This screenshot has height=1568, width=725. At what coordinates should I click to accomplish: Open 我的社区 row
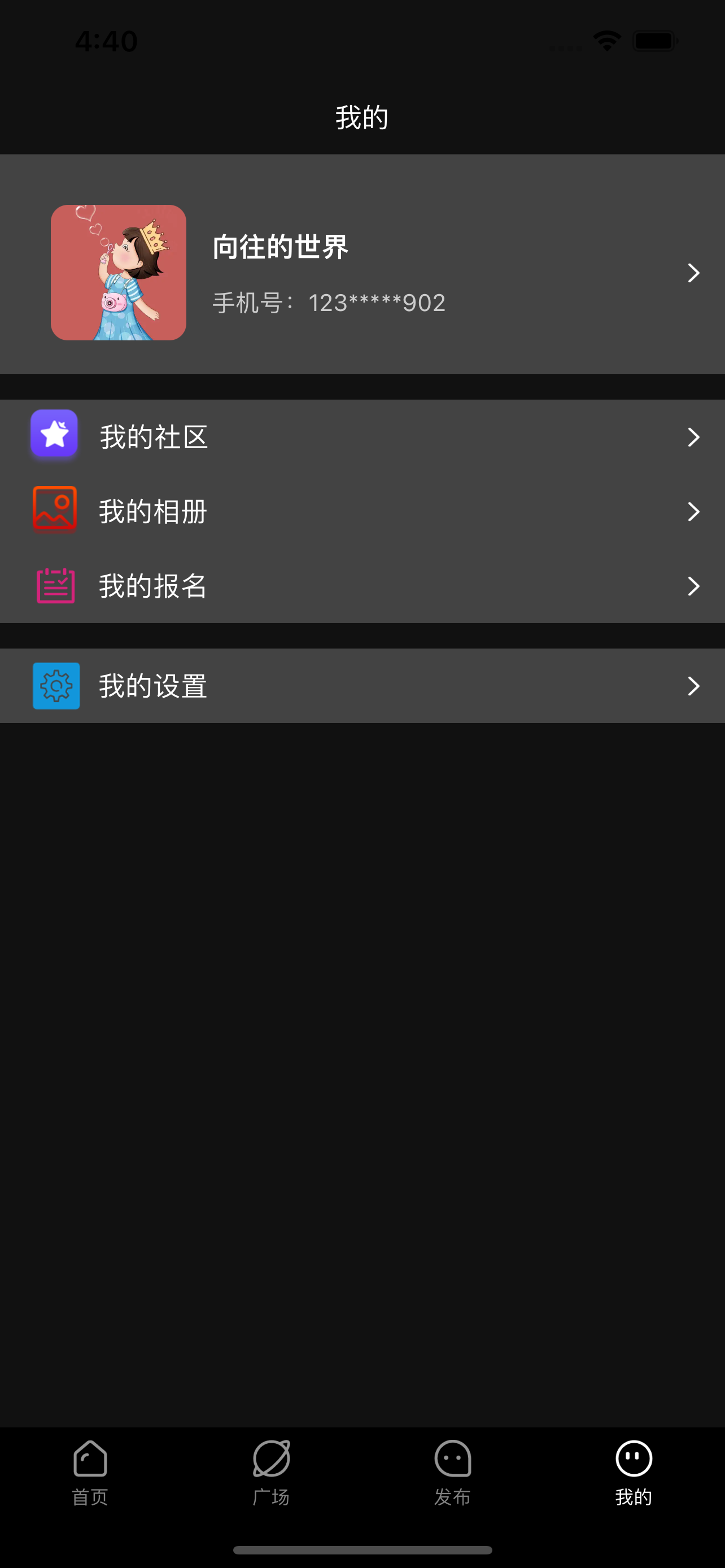click(362, 437)
